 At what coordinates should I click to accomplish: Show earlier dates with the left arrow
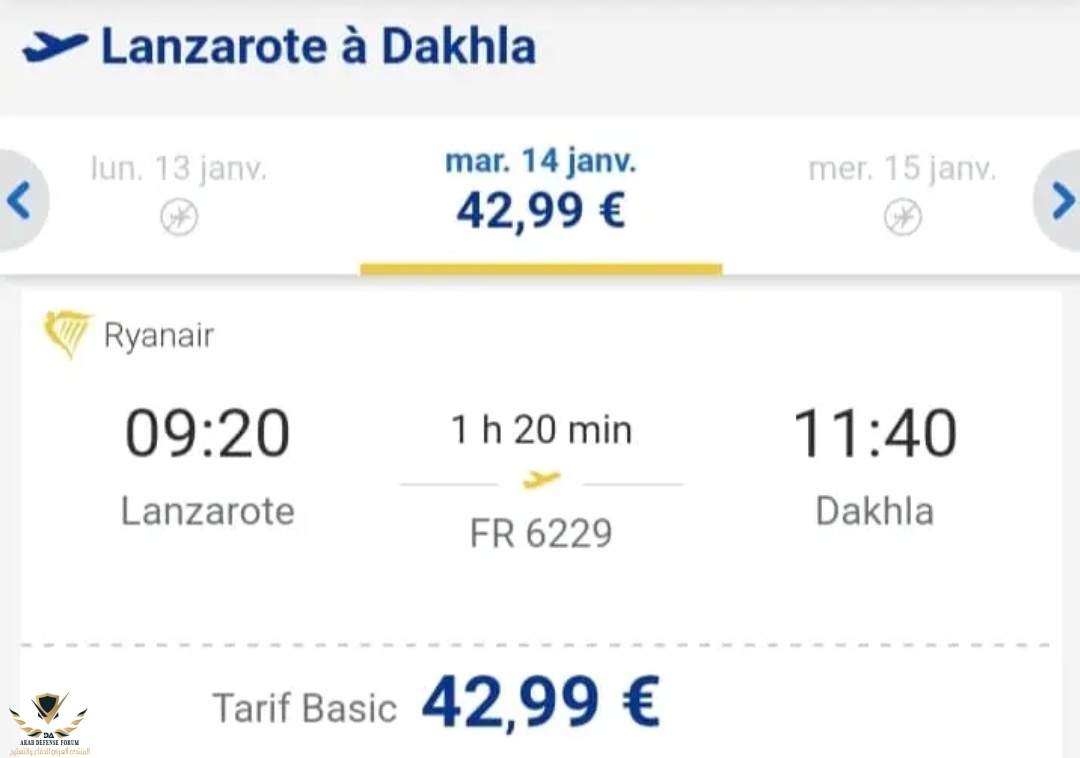(20, 201)
